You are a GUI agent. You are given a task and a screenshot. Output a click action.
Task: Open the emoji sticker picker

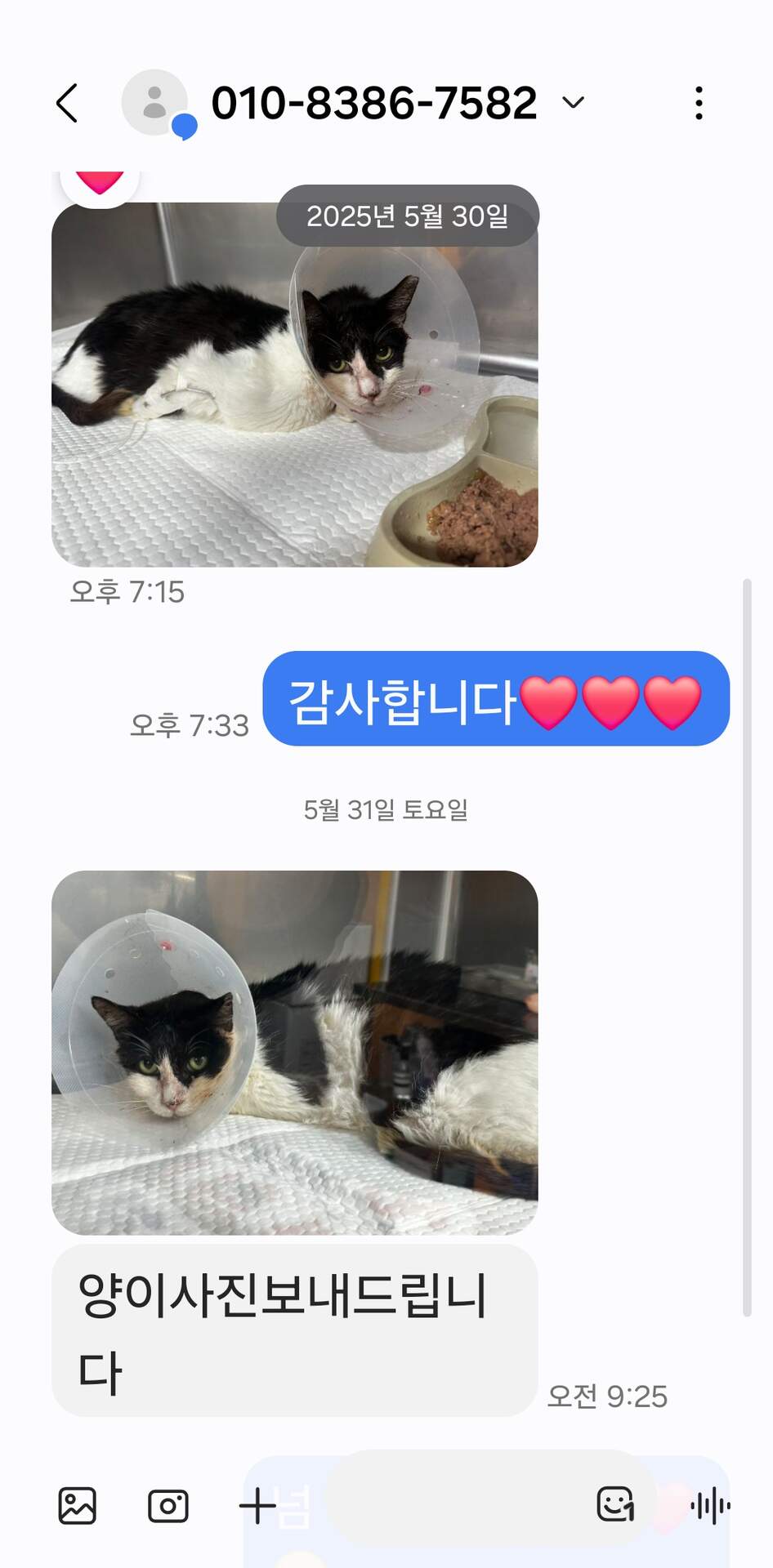point(614,1503)
